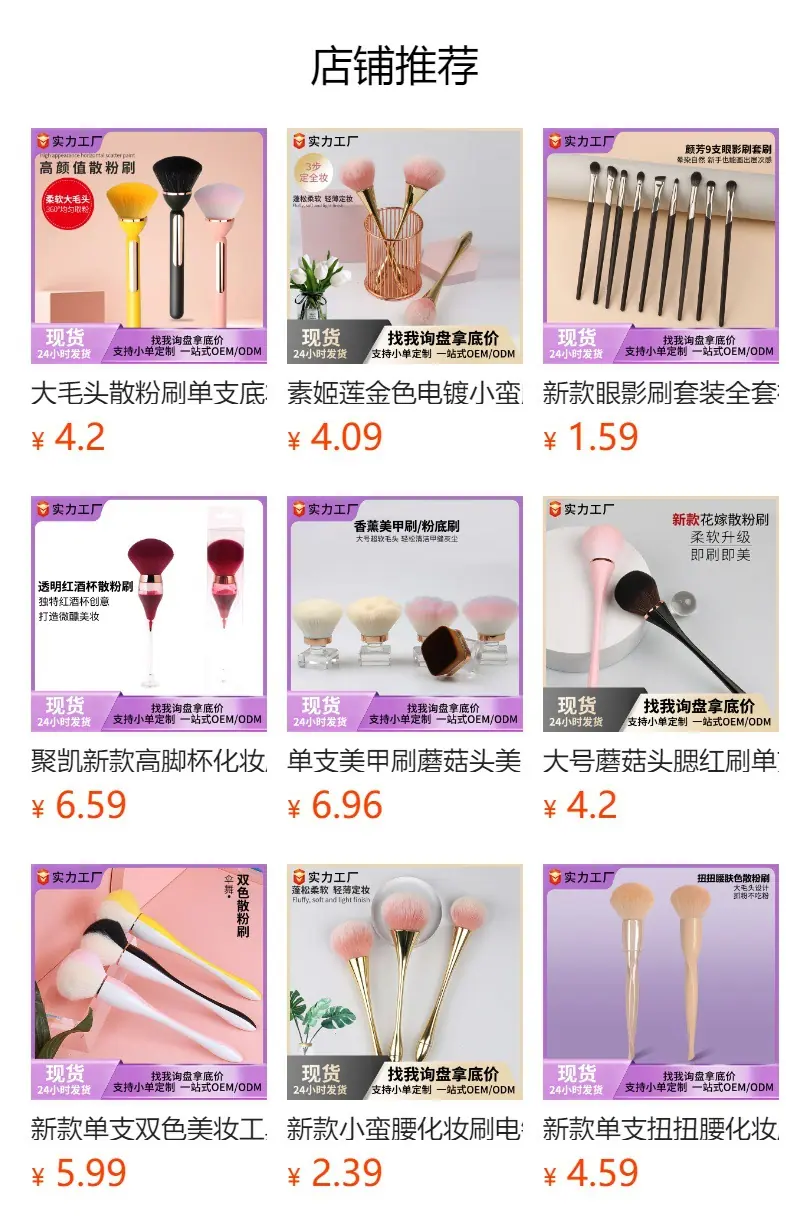View the 素姬莲金色电镀小蛮腰 brush item

tap(405, 292)
